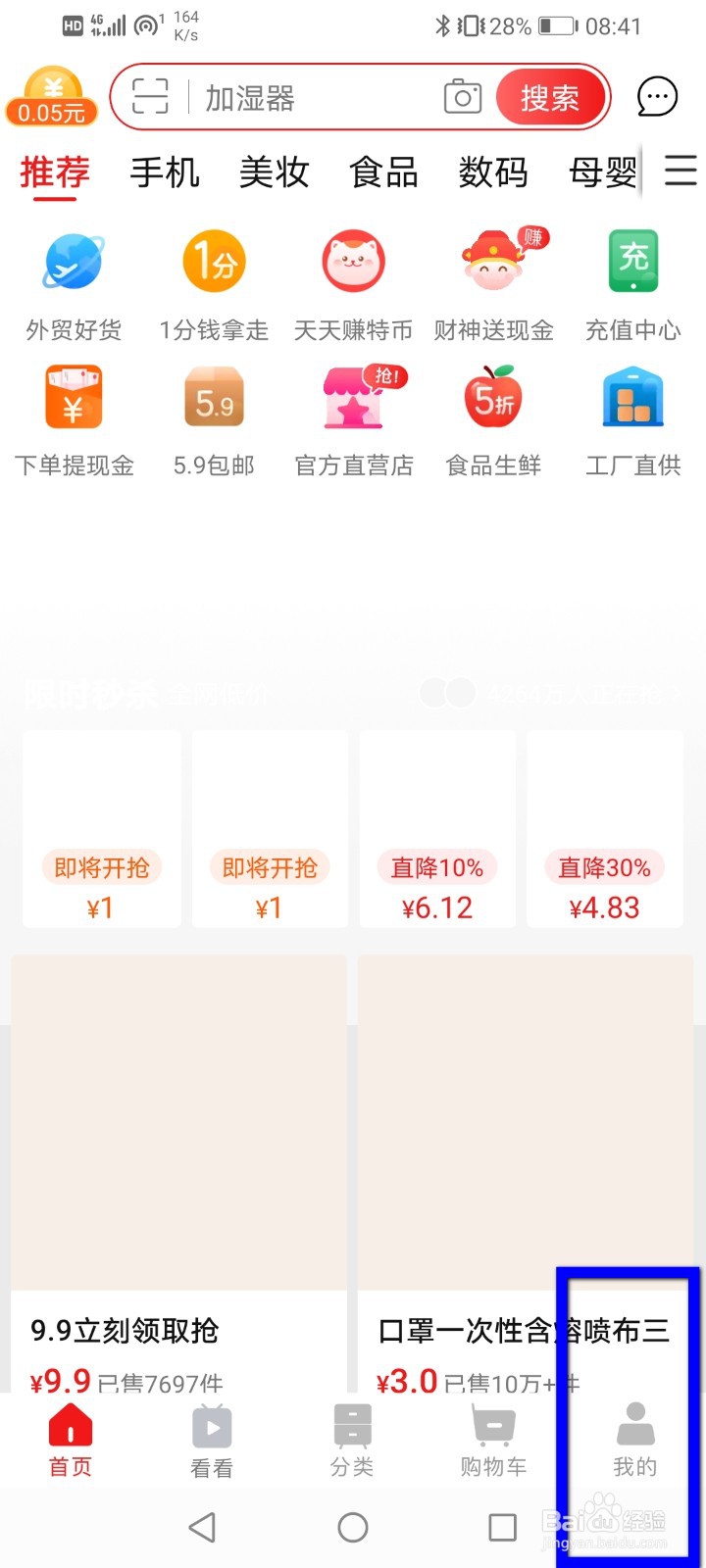Tap the 食品生鲜 apple icon
The width and height of the screenshot is (706, 1568).
[x=493, y=397]
